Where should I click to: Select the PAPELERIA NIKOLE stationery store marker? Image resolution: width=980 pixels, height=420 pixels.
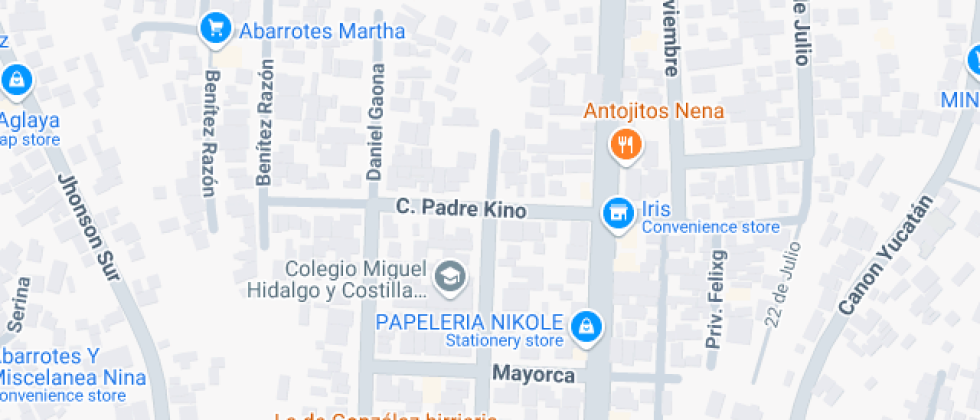[x=585, y=325]
